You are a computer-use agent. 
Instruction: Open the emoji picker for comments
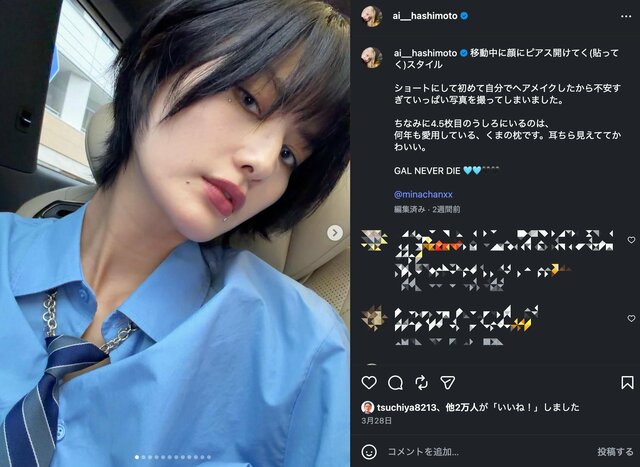click(x=370, y=451)
